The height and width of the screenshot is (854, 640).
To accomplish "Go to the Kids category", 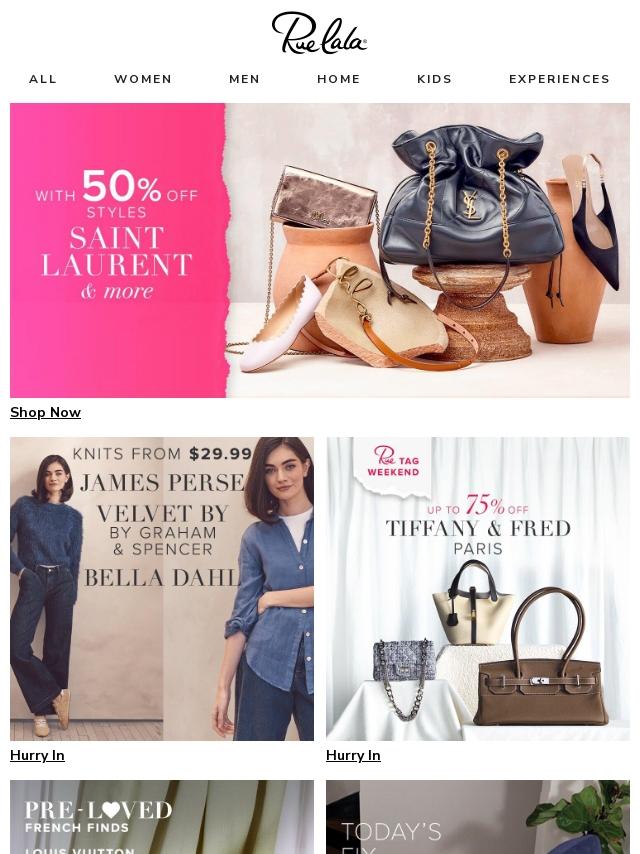I will [434, 79].
